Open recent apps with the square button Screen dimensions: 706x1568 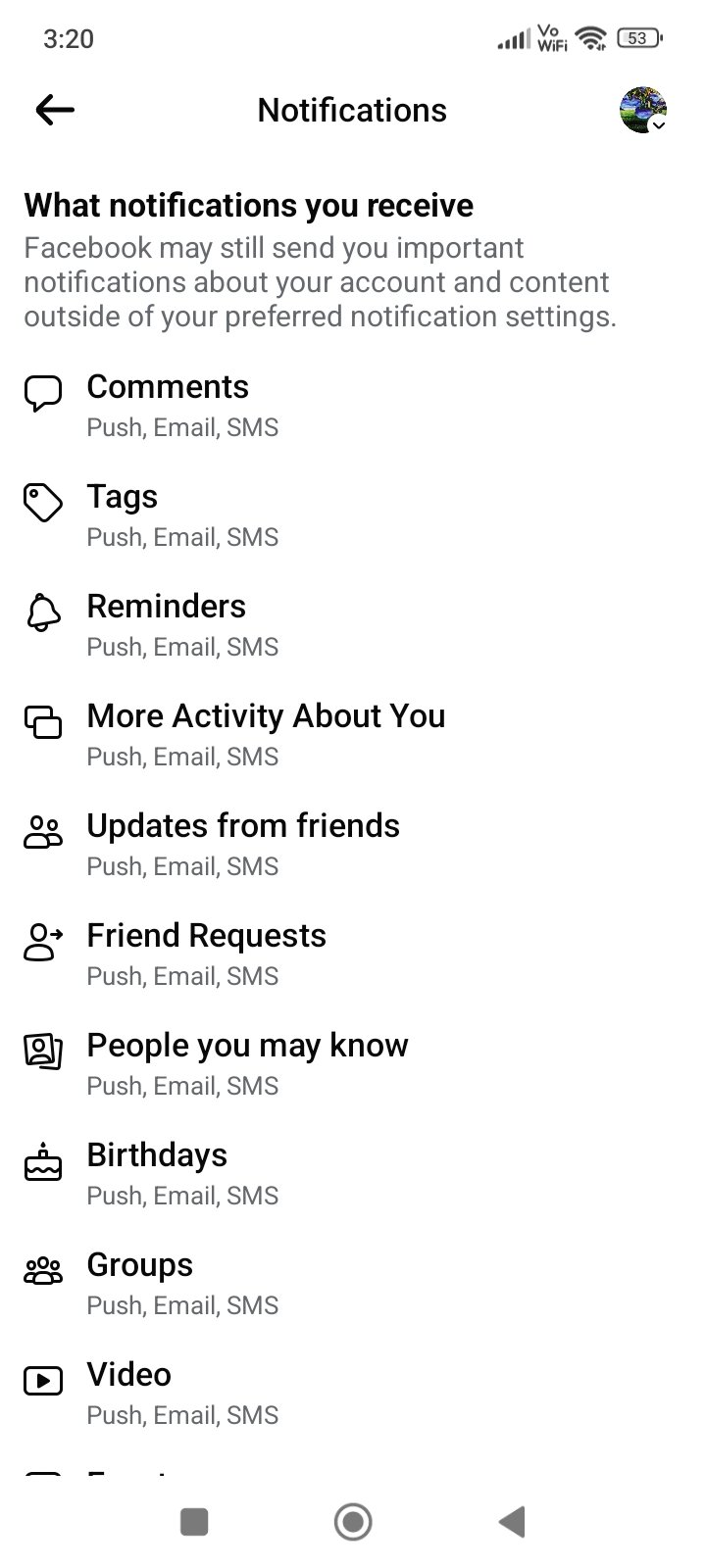pyautogui.click(x=194, y=1522)
